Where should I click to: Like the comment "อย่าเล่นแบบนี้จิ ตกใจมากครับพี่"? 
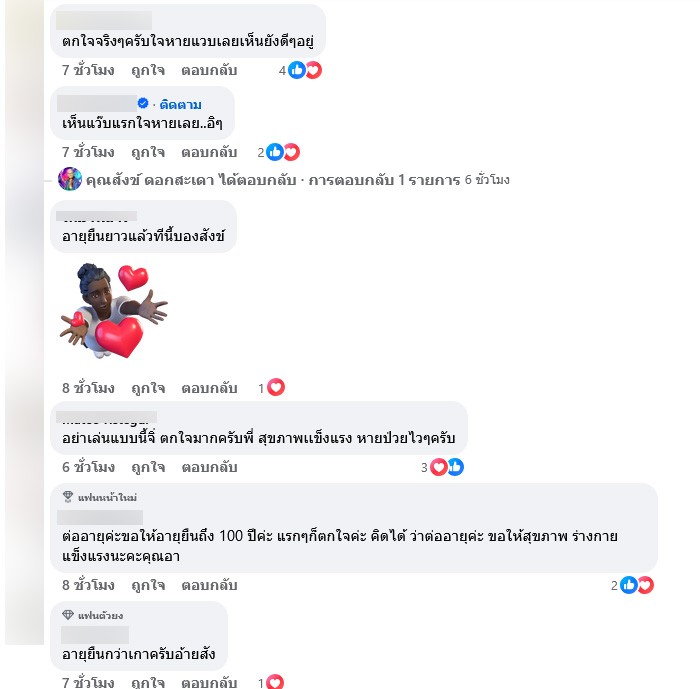coord(148,467)
